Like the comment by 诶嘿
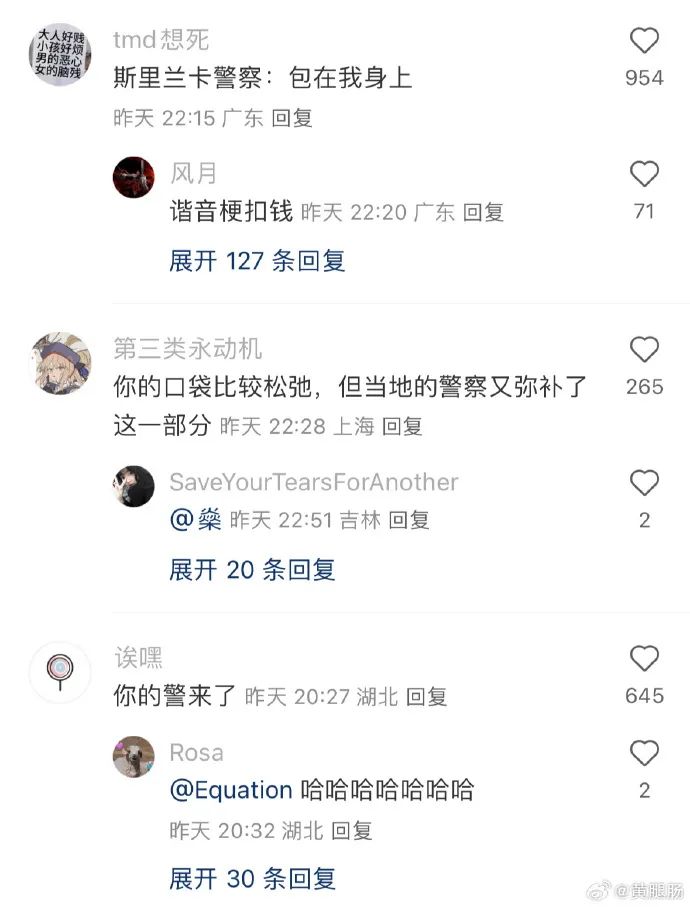 coord(644,658)
